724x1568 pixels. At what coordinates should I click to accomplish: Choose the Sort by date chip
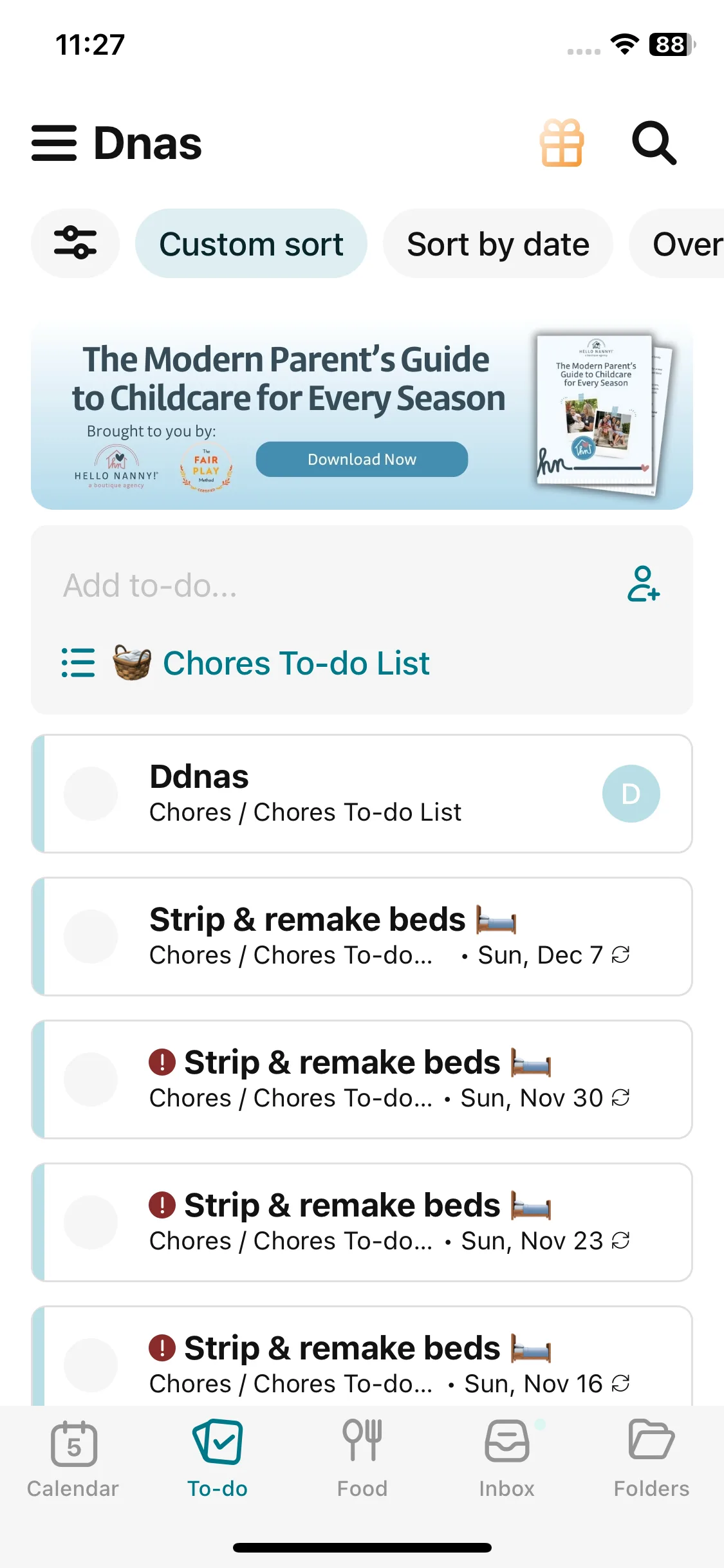[497, 244]
